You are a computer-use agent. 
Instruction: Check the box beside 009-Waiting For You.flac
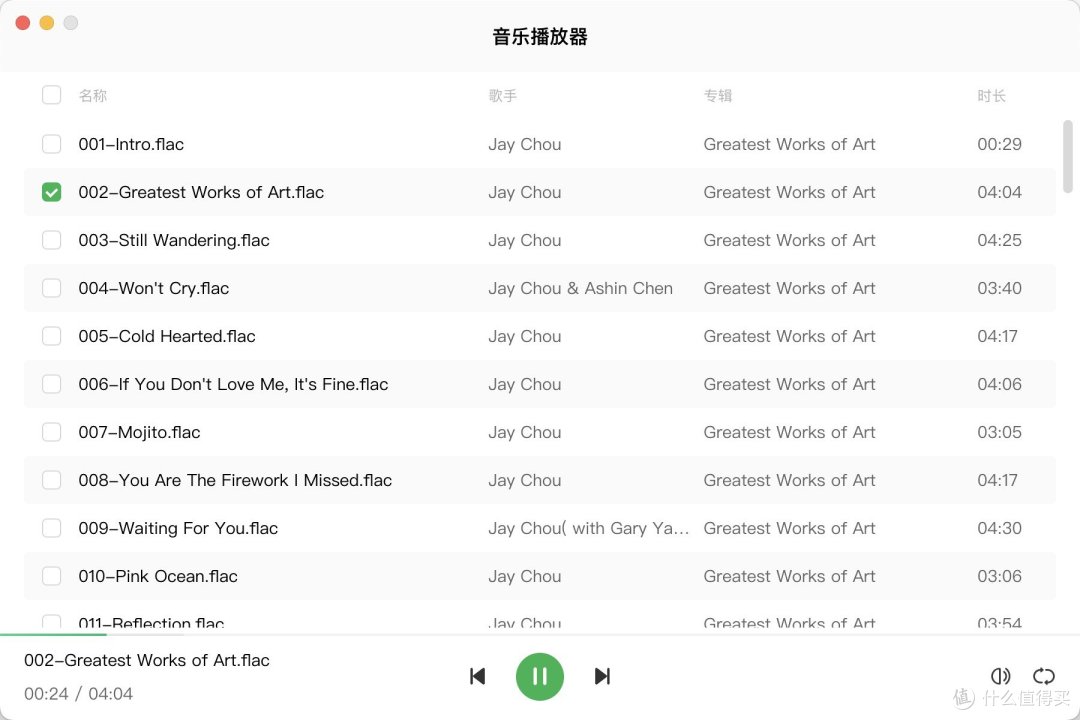pyautogui.click(x=51, y=528)
